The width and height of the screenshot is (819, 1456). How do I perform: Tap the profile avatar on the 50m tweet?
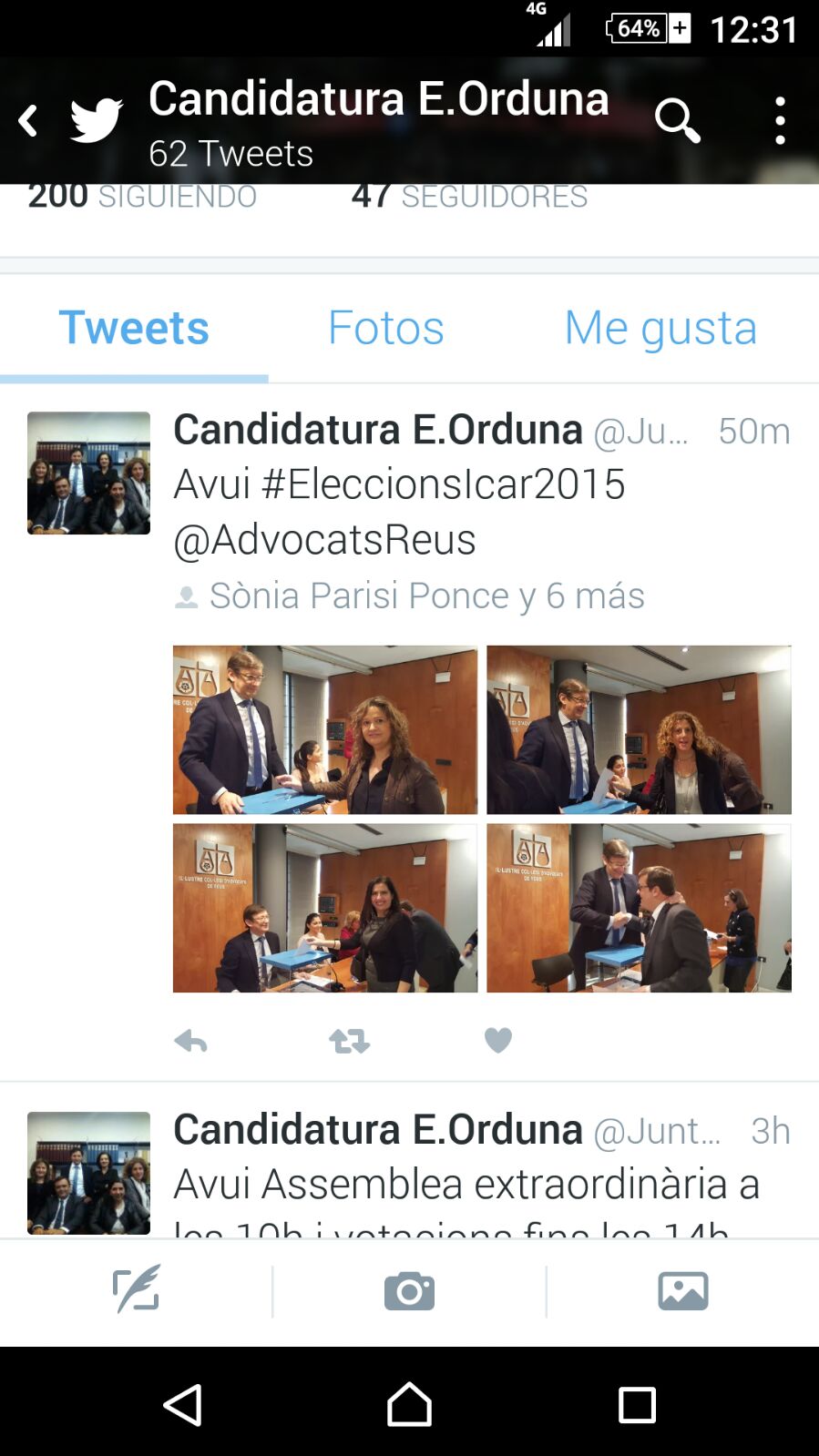88,473
